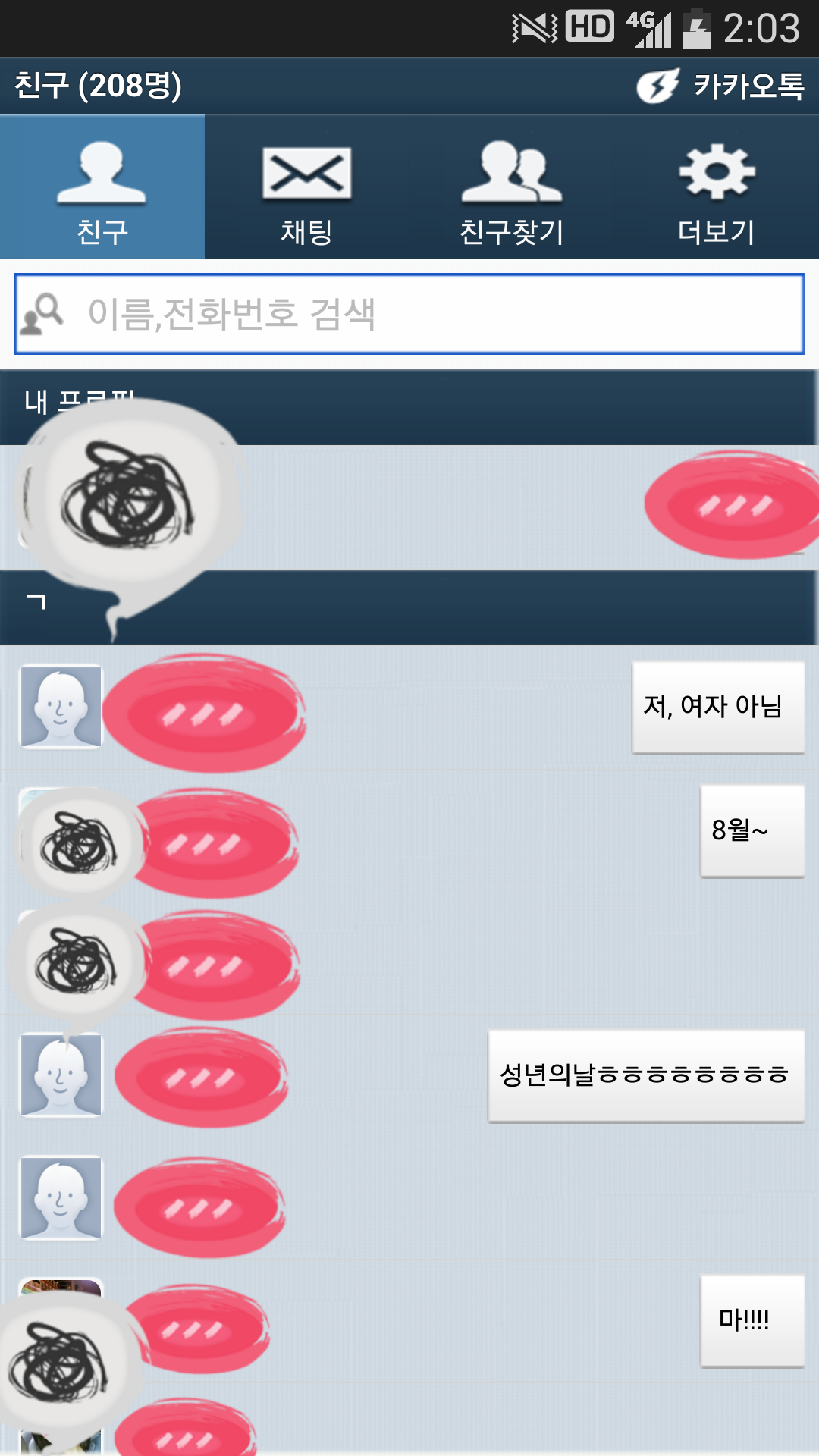819x1456 pixels.
Task: Switch to the 채팅 tab
Action: [306, 187]
